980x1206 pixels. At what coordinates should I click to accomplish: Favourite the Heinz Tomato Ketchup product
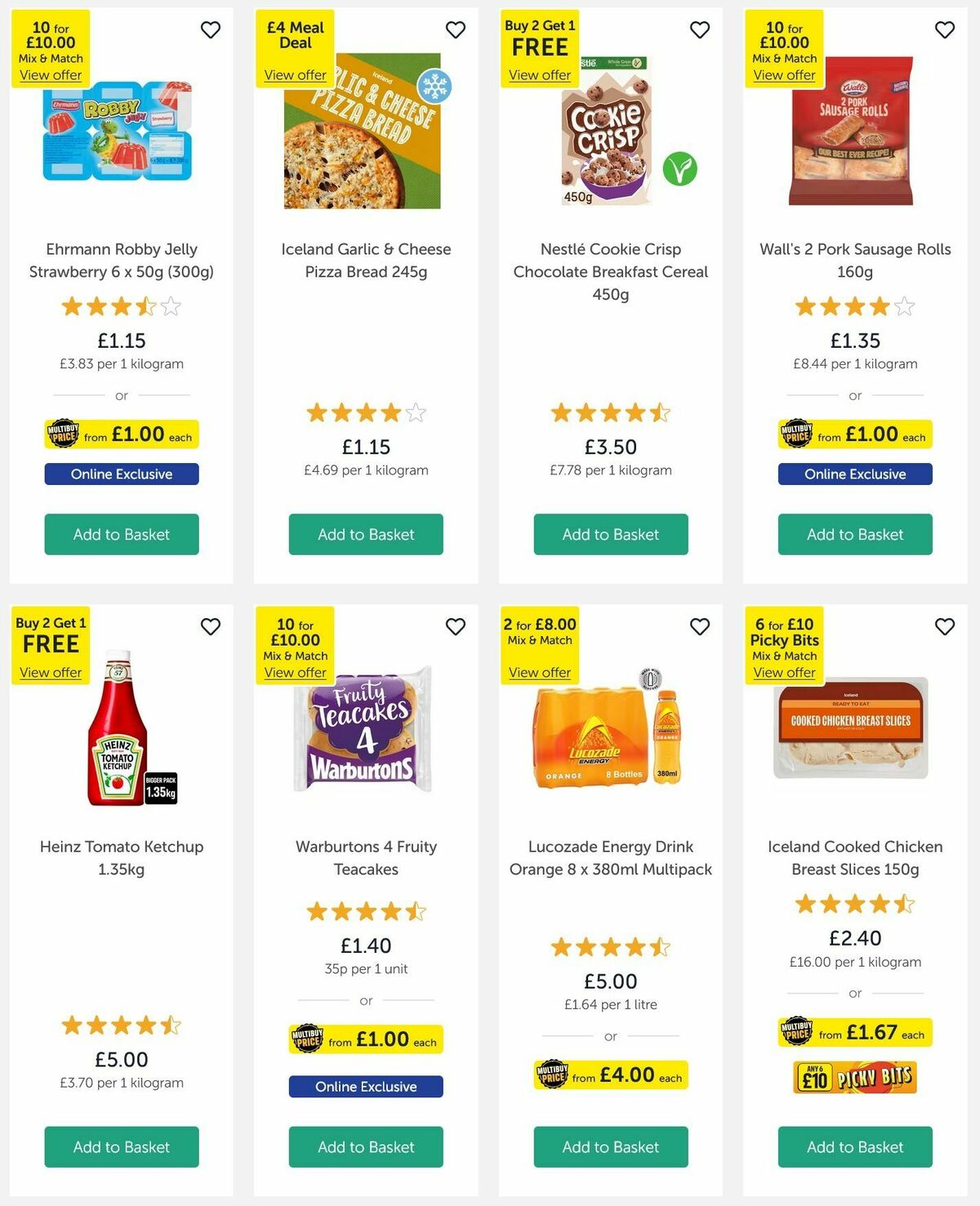point(211,627)
